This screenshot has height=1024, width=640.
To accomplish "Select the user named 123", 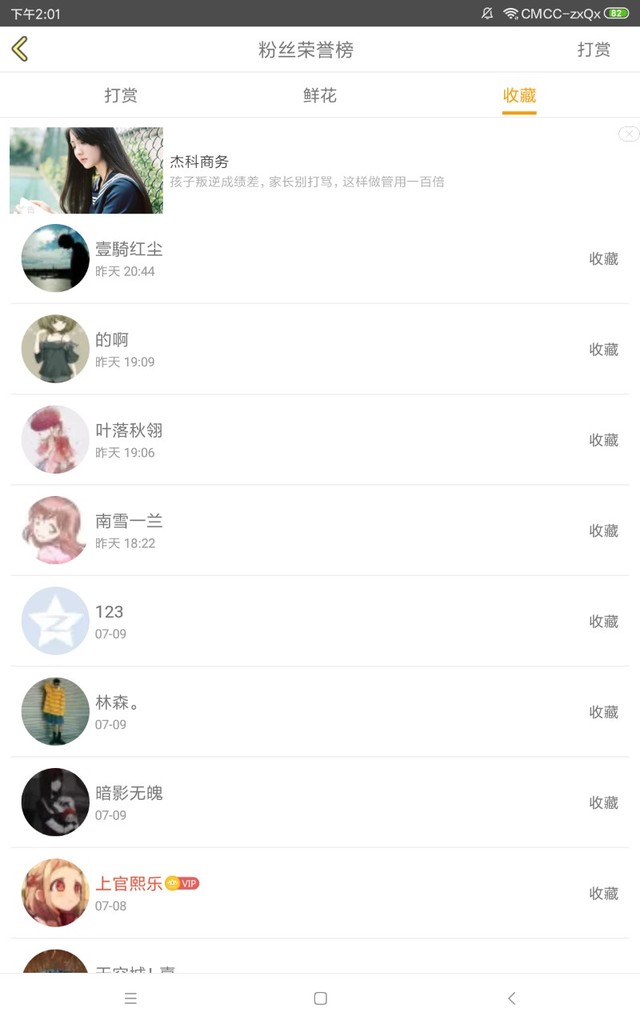I will [x=320, y=622].
